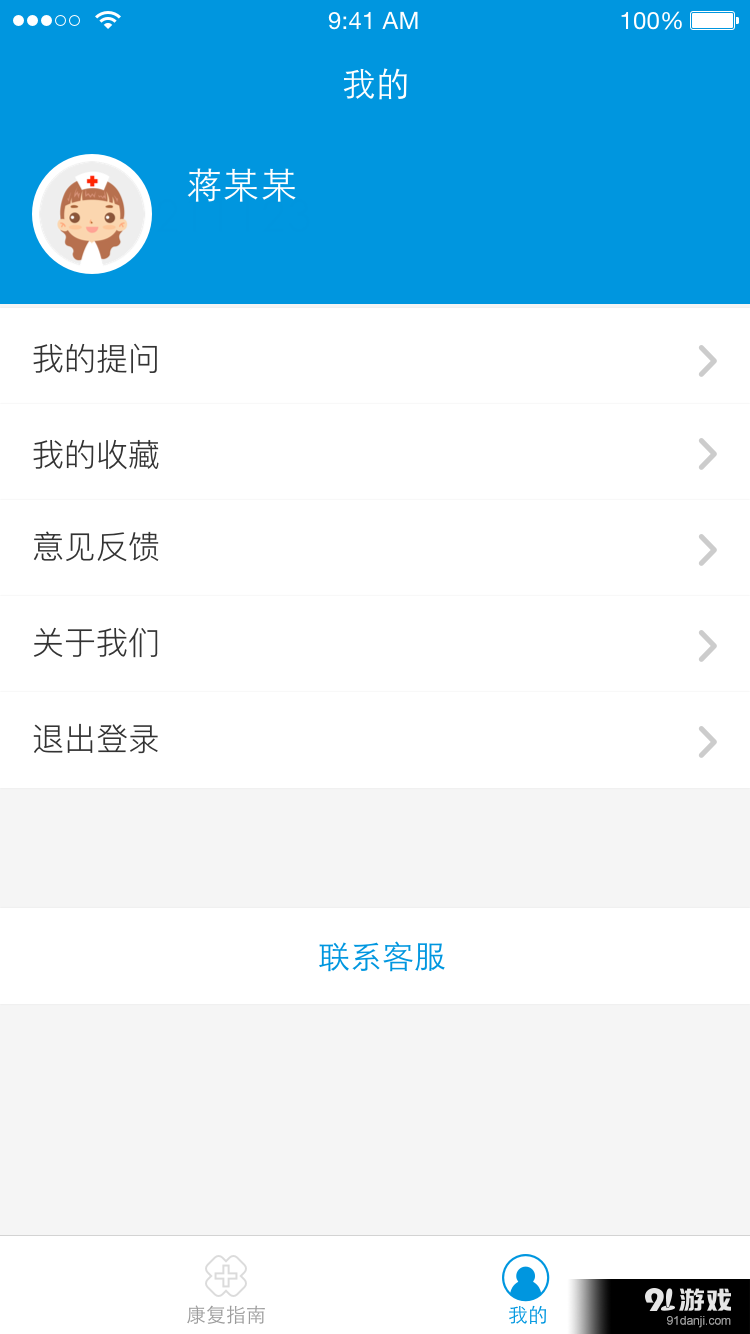Viewport: 750px width, 1334px height.
Task: Tap 联系客服 to contact support
Action: tap(383, 957)
